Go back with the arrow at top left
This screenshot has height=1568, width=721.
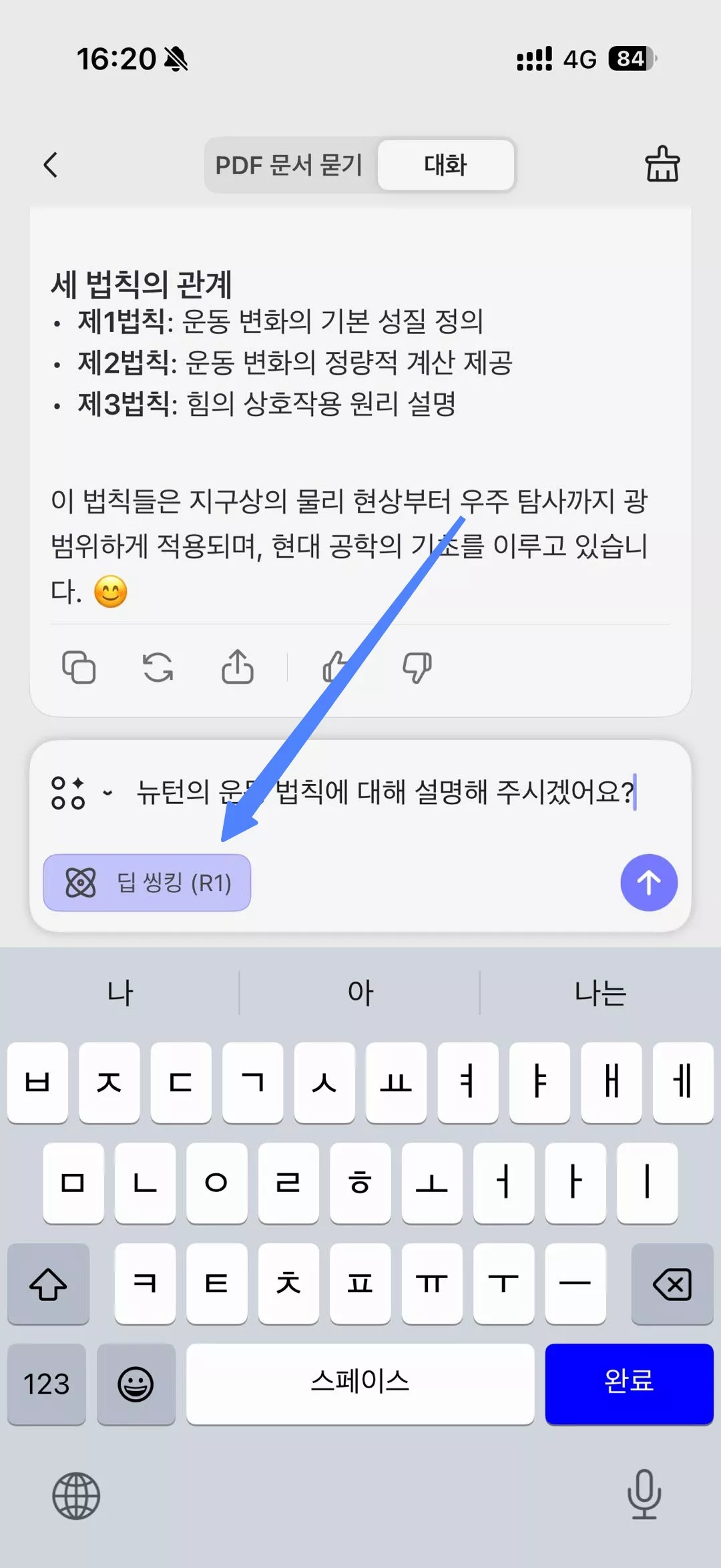coord(51,165)
